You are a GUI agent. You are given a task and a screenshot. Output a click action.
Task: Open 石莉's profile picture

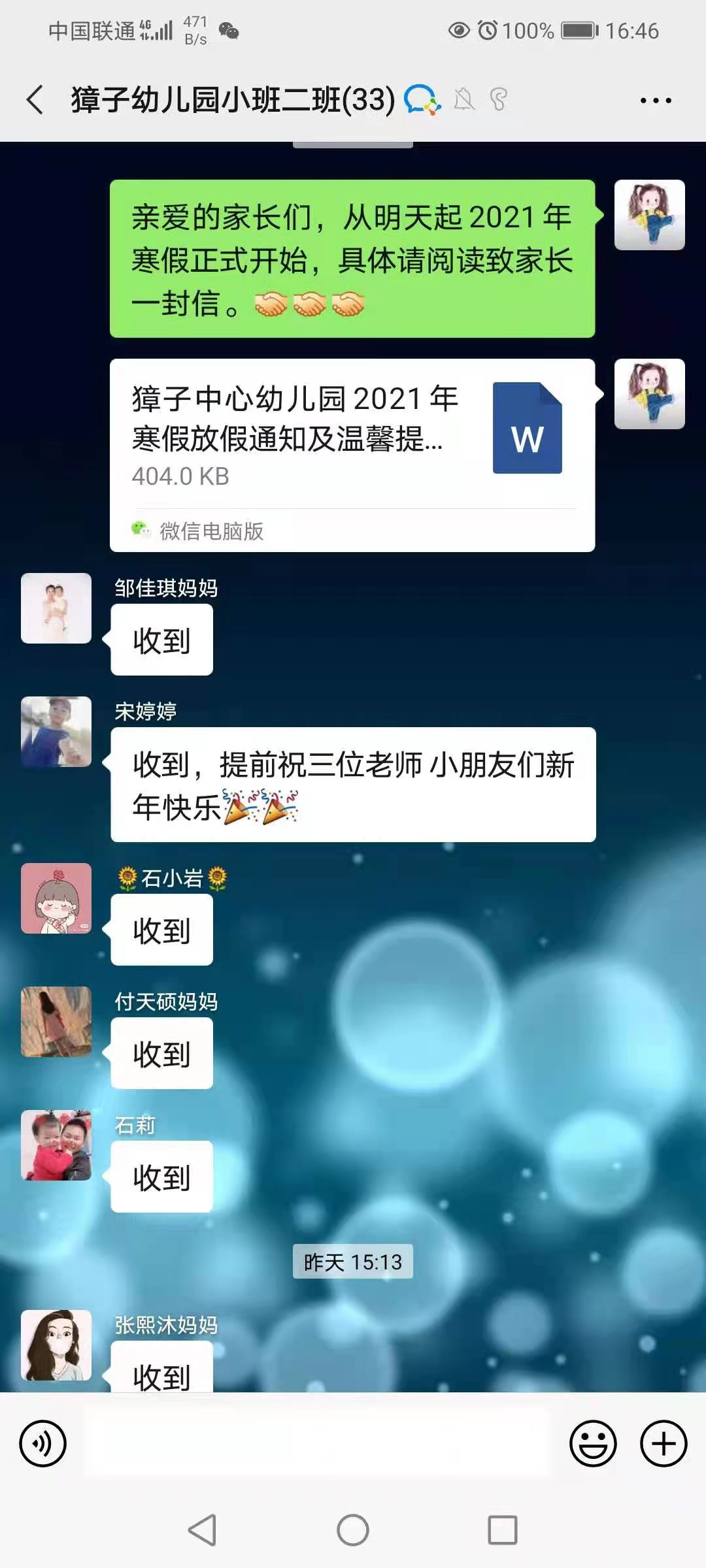pyautogui.click(x=56, y=1145)
